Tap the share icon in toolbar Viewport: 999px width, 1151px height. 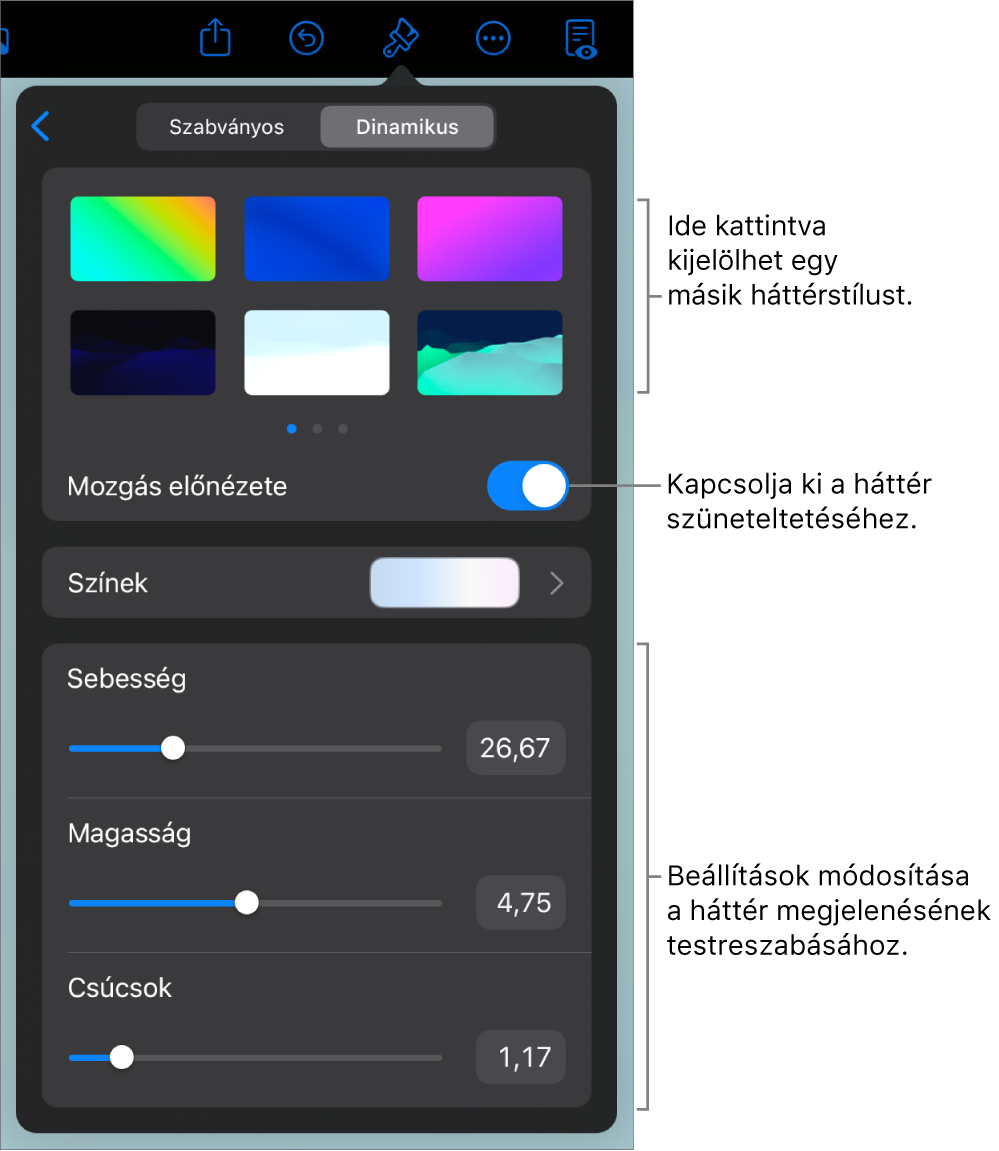[x=216, y=39]
